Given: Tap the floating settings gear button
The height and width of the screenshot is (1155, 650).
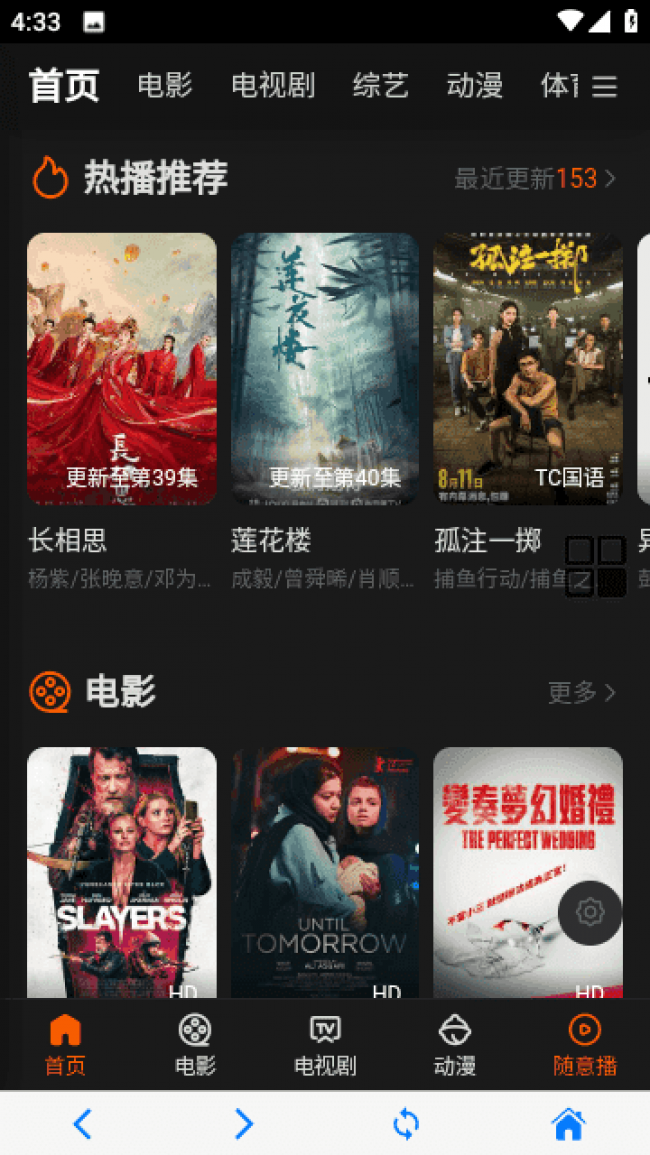Looking at the screenshot, I should click(x=590, y=912).
